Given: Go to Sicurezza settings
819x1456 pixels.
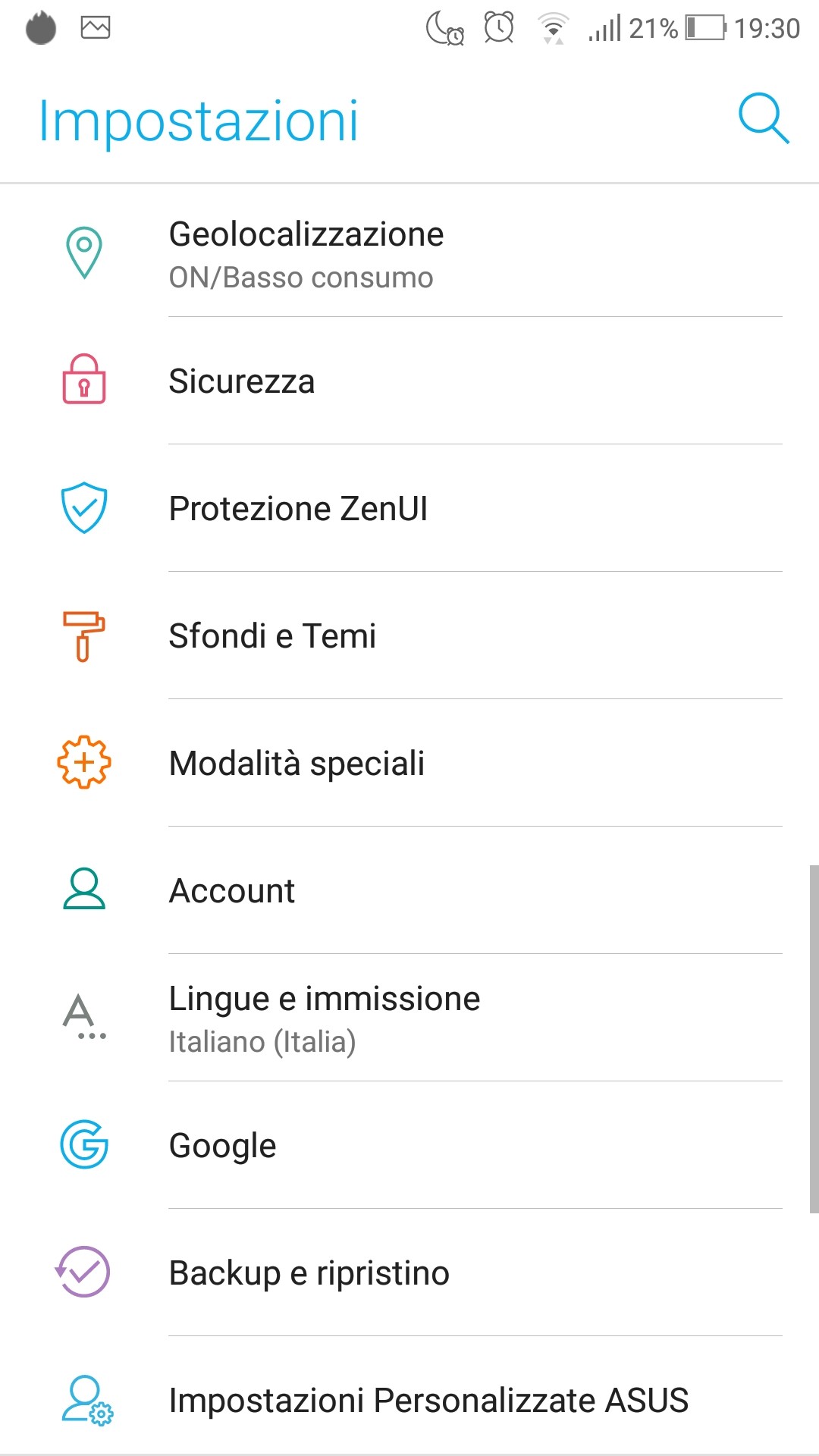Looking at the screenshot, I should (242, 381).
